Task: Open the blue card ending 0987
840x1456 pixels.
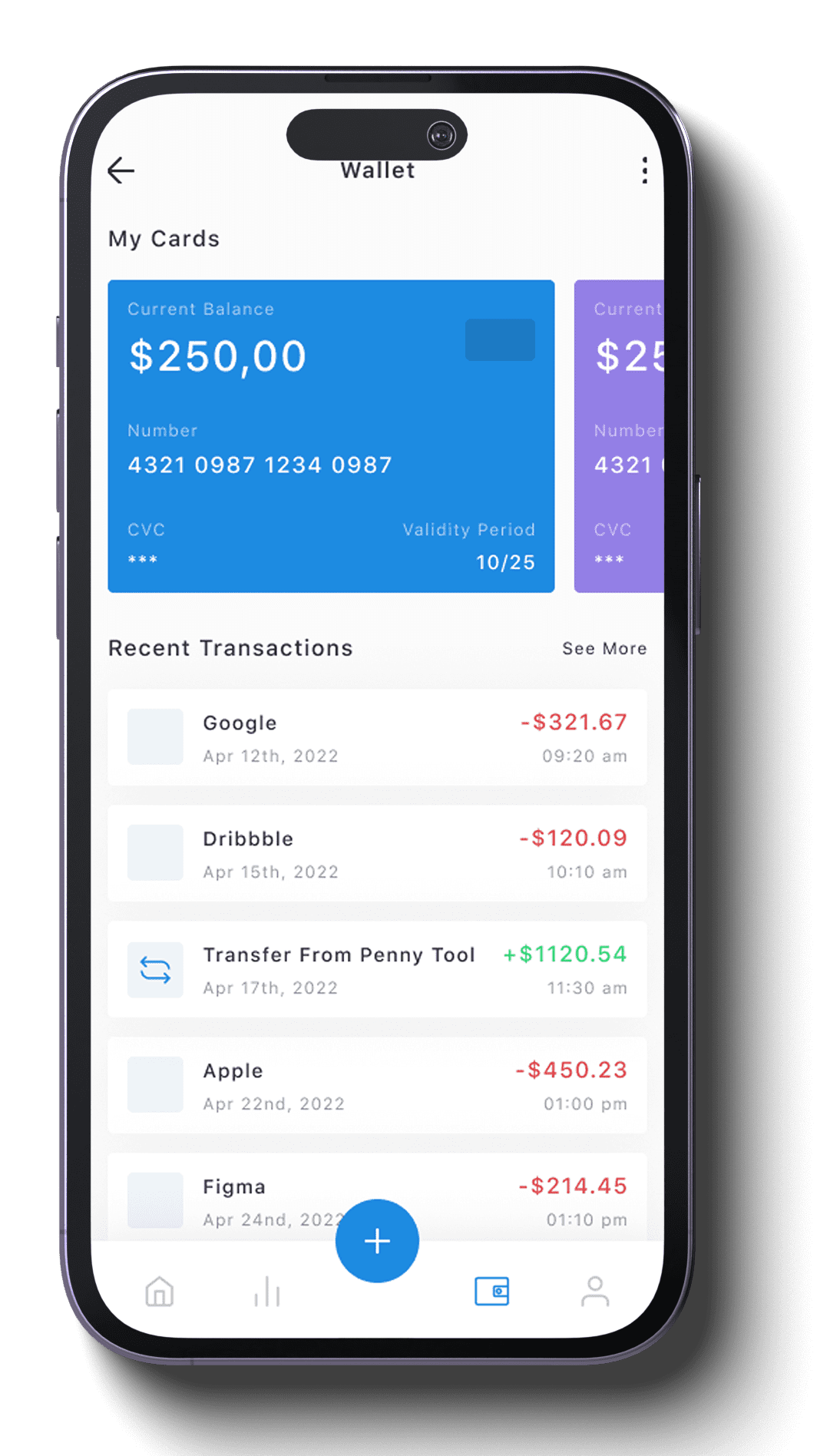Action: coord(331,435)
